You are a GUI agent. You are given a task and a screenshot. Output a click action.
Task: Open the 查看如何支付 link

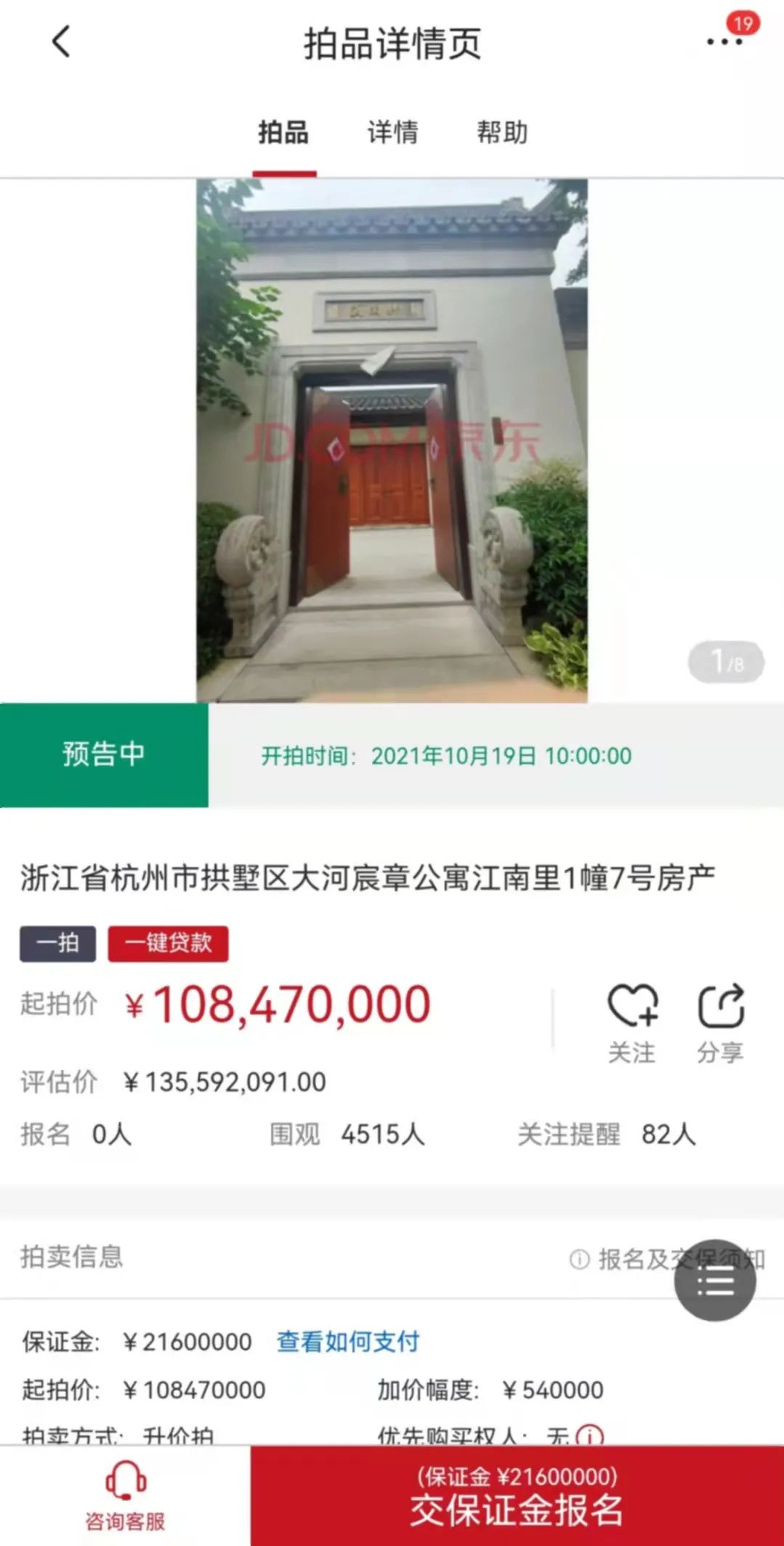click(348, 1341)
